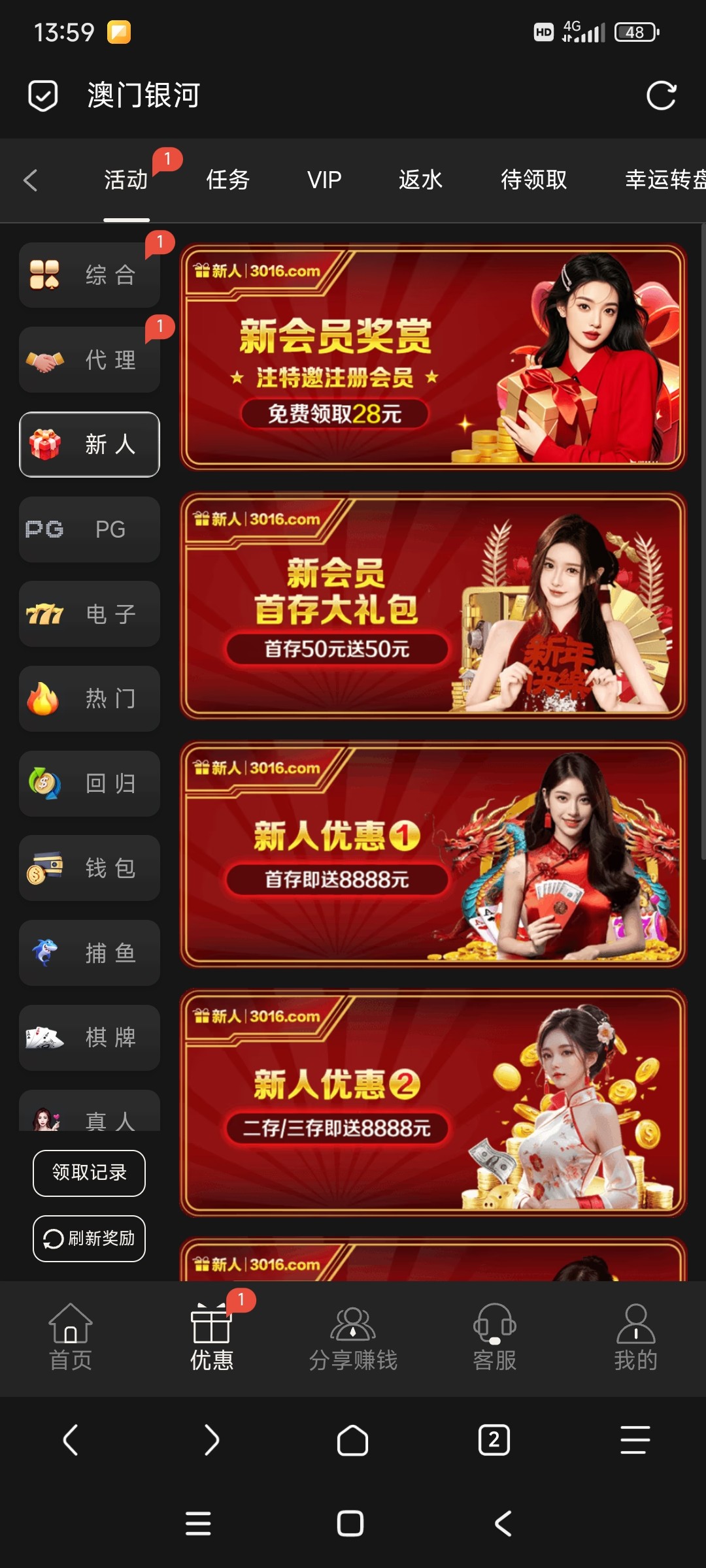Open the 新会员首存大礼包 promotion banner
Image resolution: width=706 pixels, height=1568 pixels.
point(433,606)
